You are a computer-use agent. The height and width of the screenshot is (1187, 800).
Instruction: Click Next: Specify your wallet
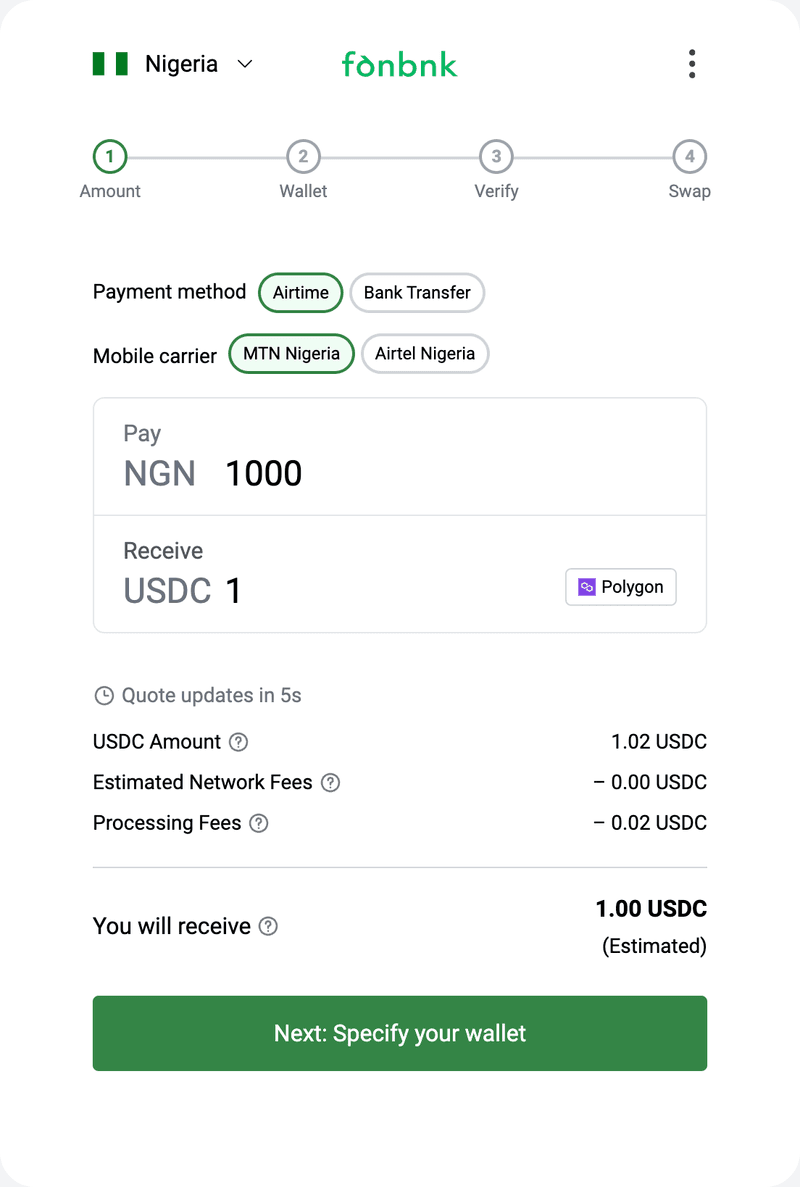point(399,1033)
